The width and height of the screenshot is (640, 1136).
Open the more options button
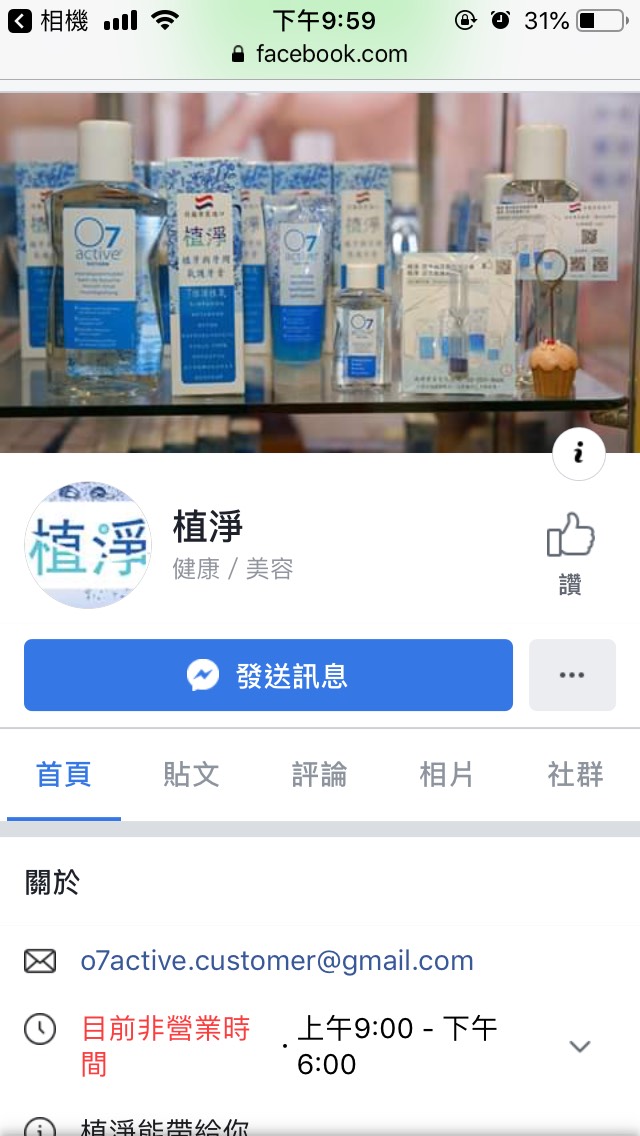coord(572,675)
